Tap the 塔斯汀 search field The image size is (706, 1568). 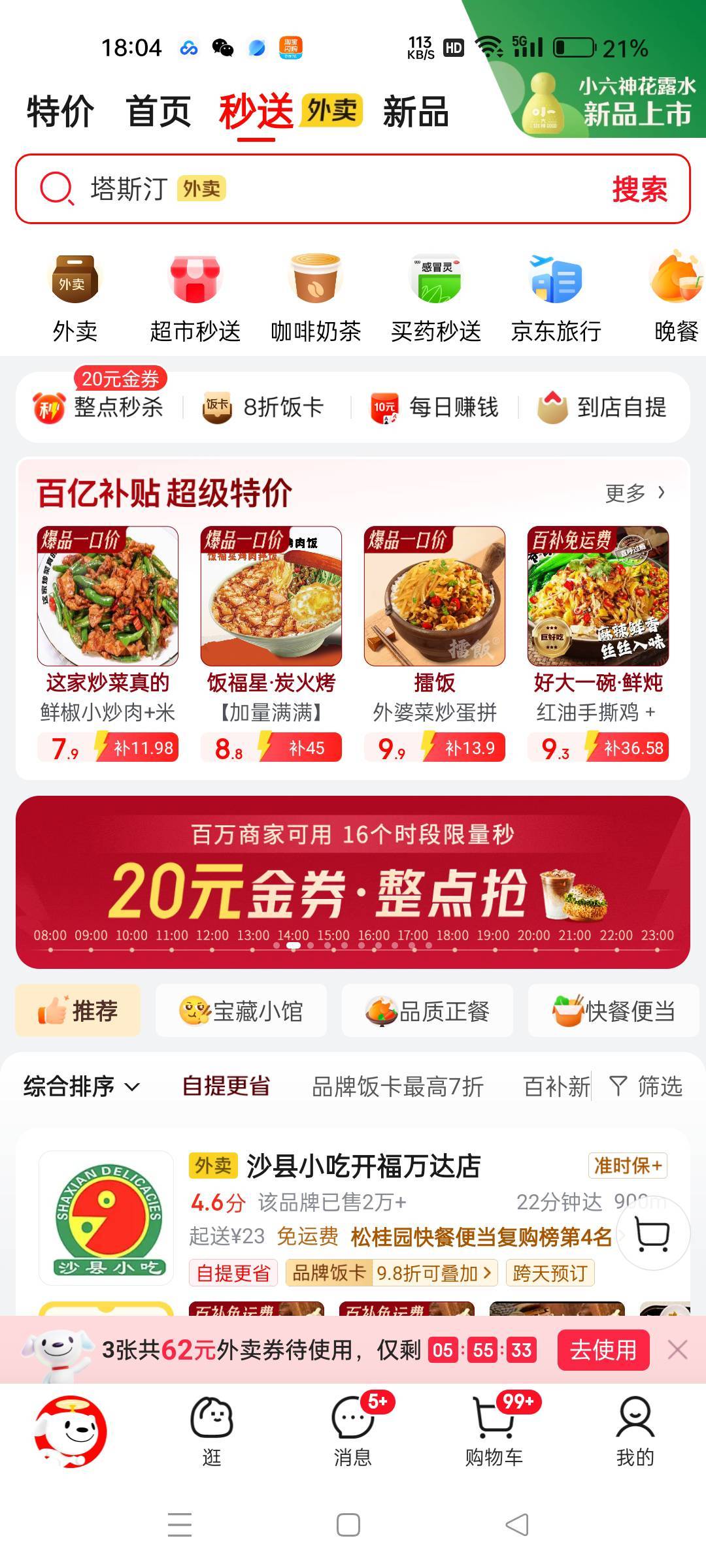click(x=327, y=189)
